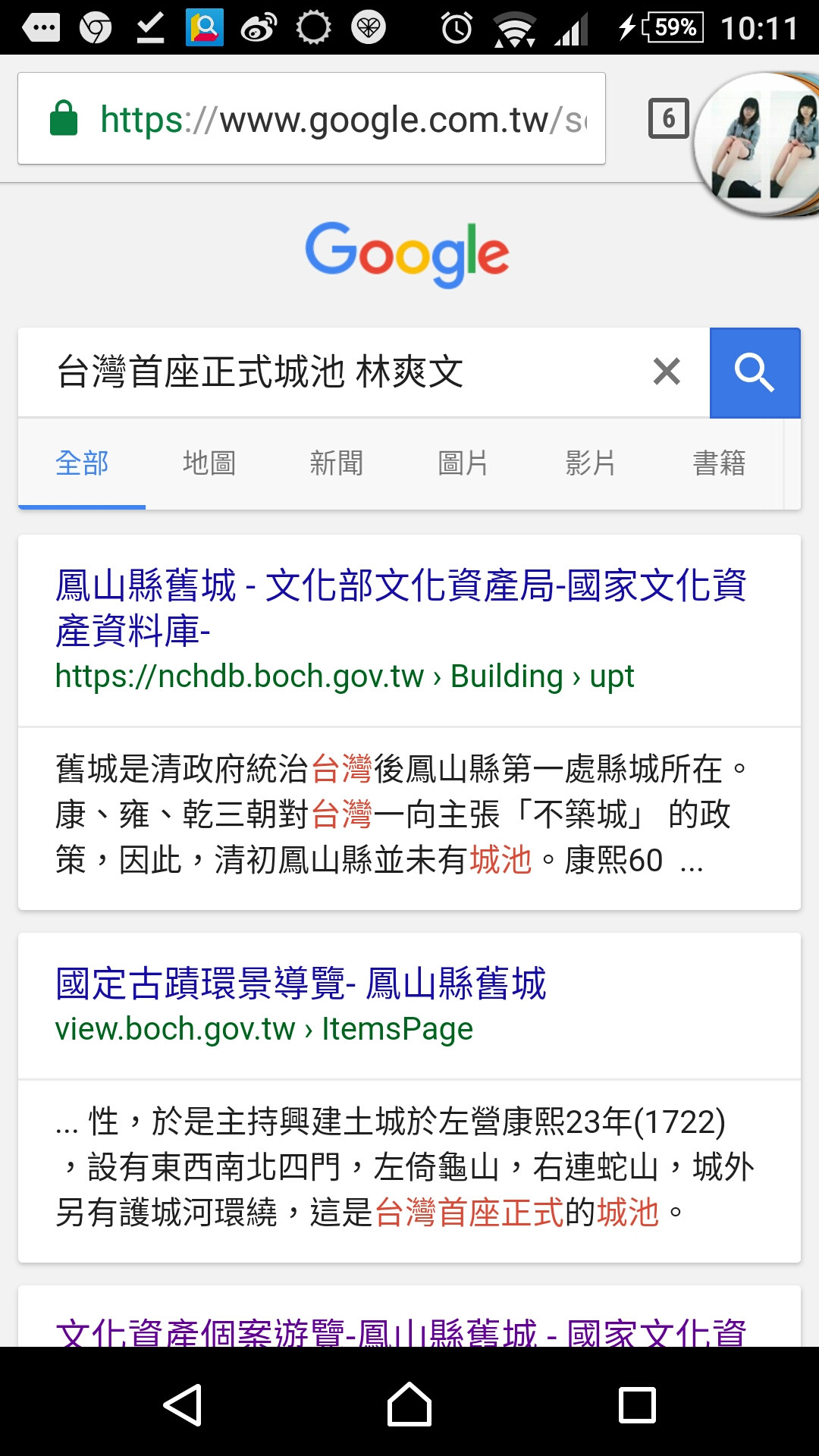Tap the blue search magnifier button
Image resolution: width=819 pixels, height=1456 pixels.
[755, 372]
